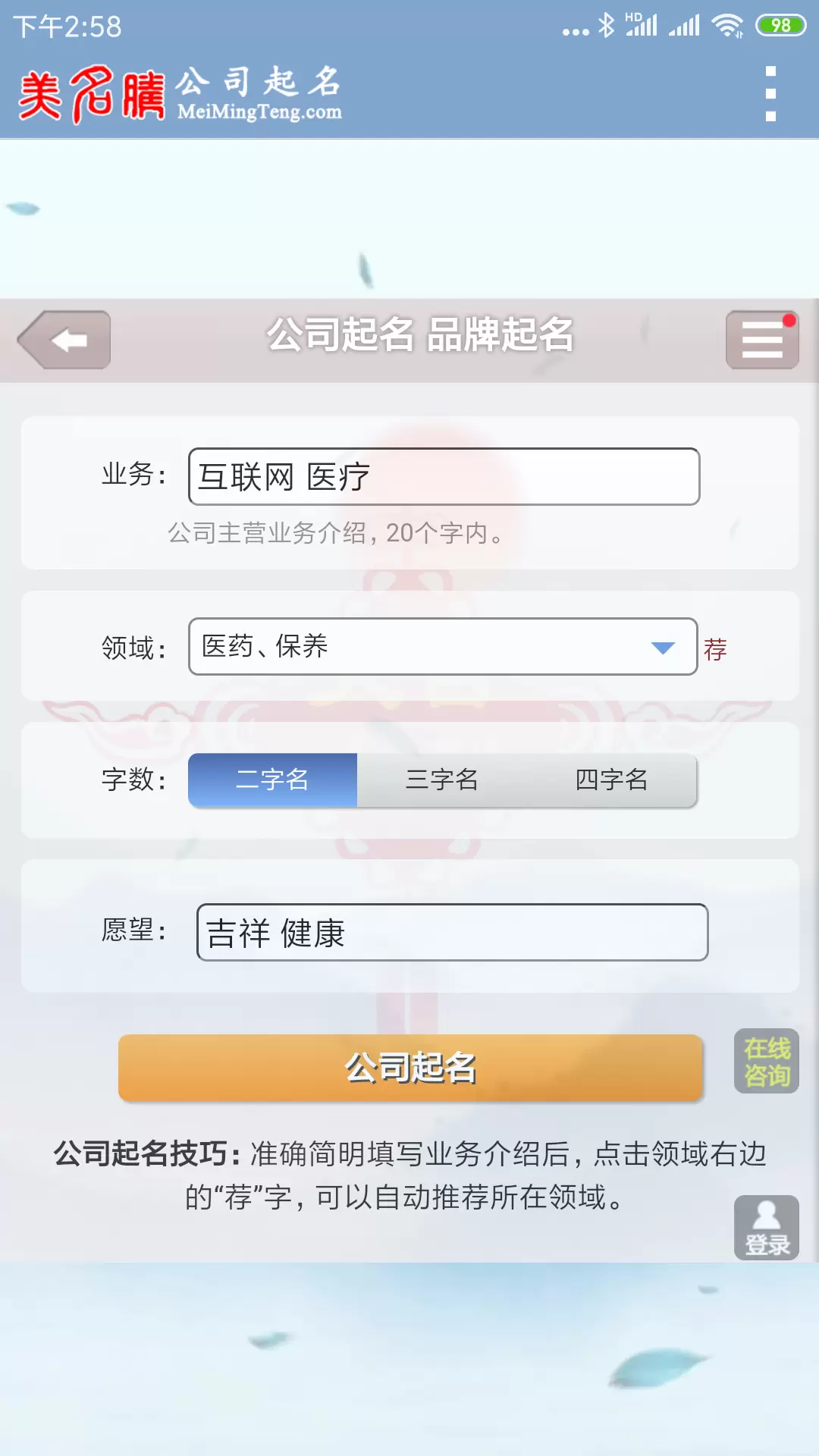This screenshot has width=819, height=1456.
Task: Choose 四字名 name length
Action: (x=612, y=780)
